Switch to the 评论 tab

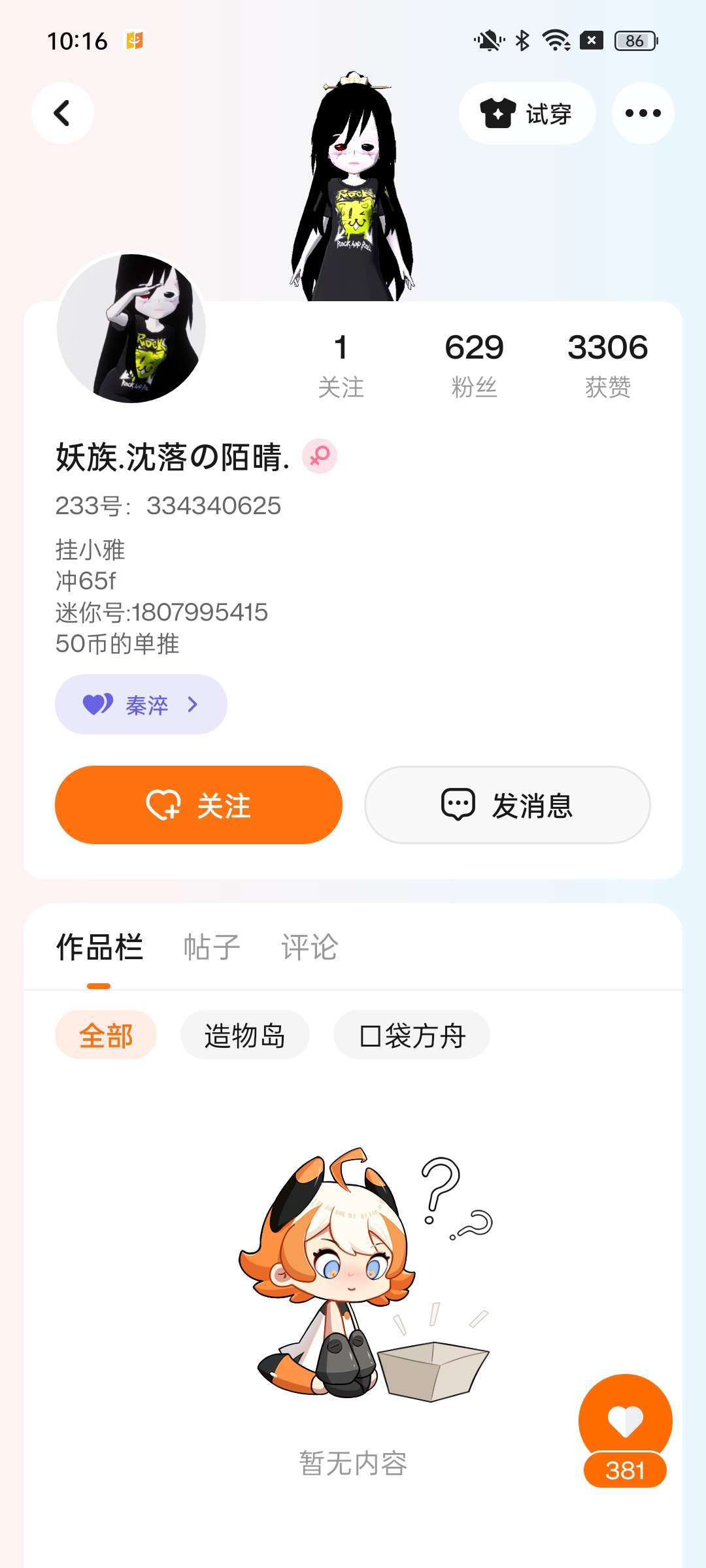click(x=310, y=947)
